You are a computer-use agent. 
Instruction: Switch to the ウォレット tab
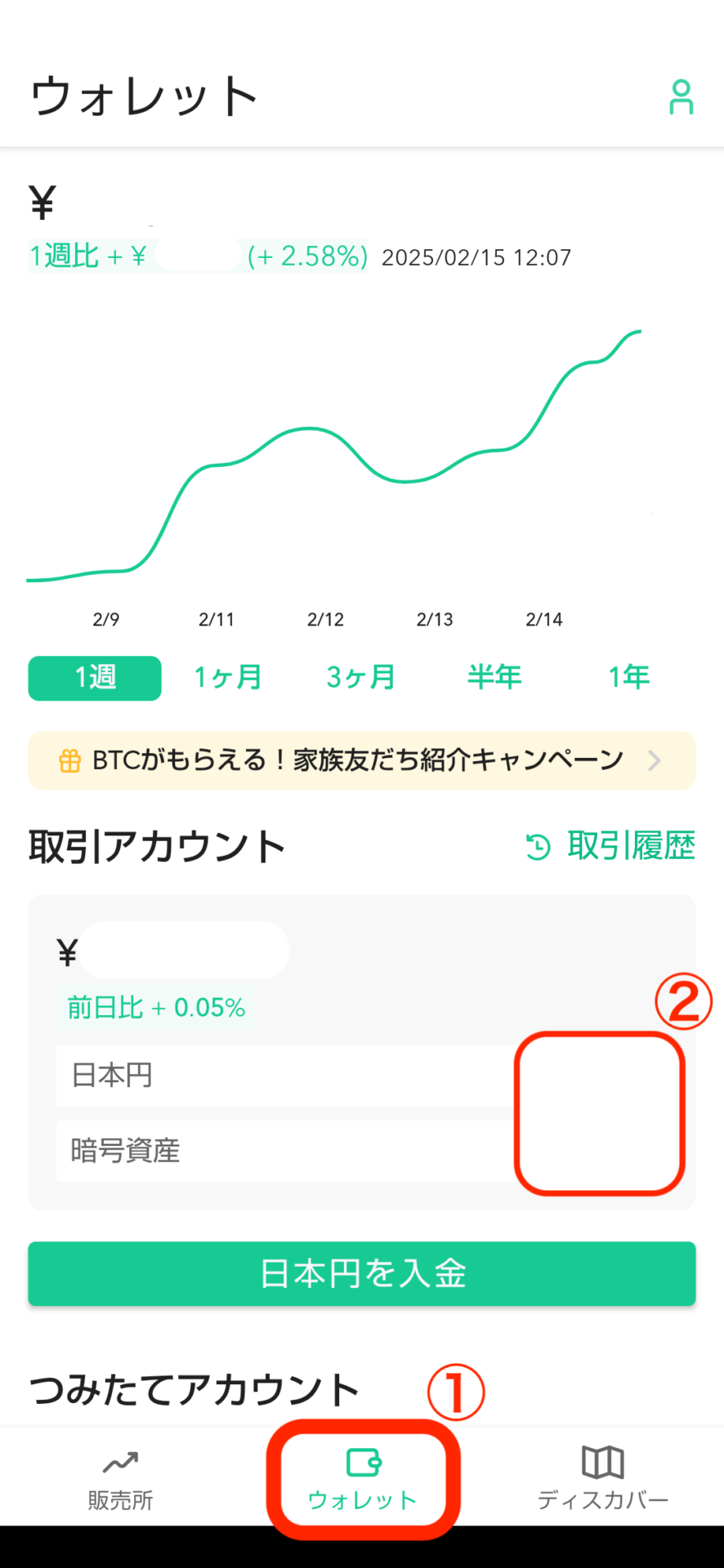click(363, 1478)
